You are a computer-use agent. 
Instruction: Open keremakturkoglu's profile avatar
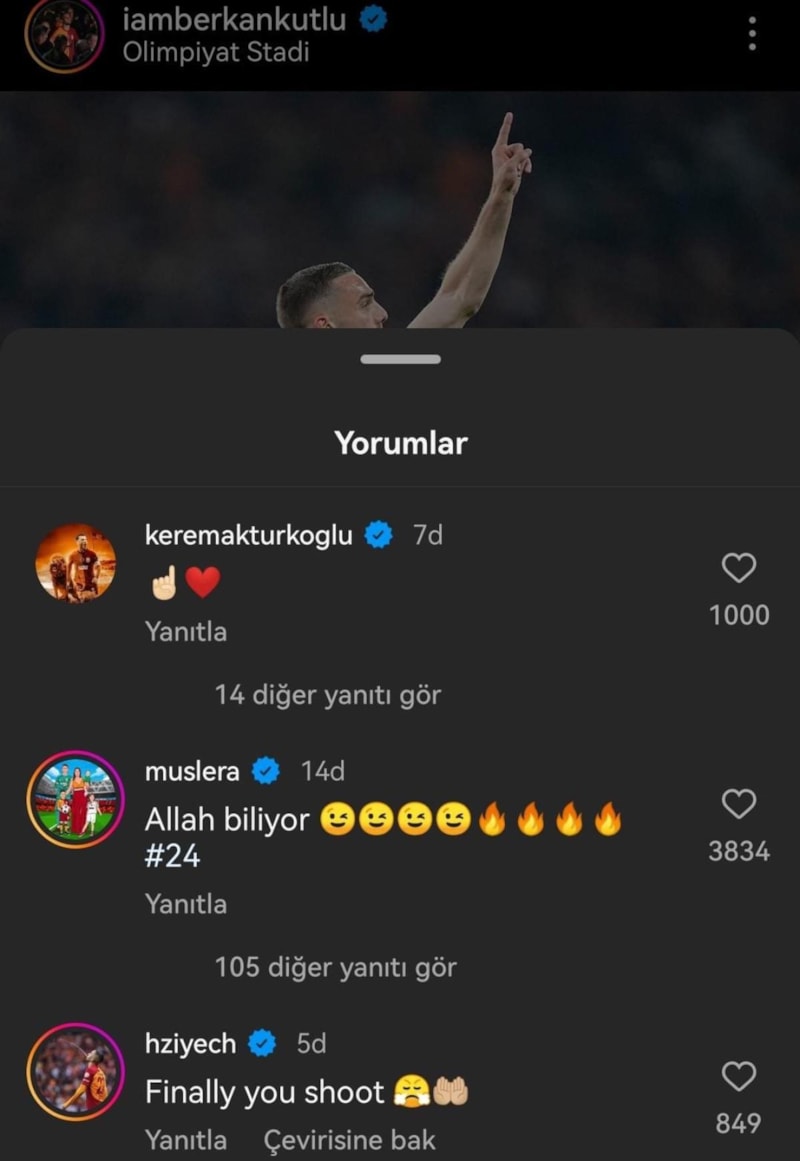point(76,563)
